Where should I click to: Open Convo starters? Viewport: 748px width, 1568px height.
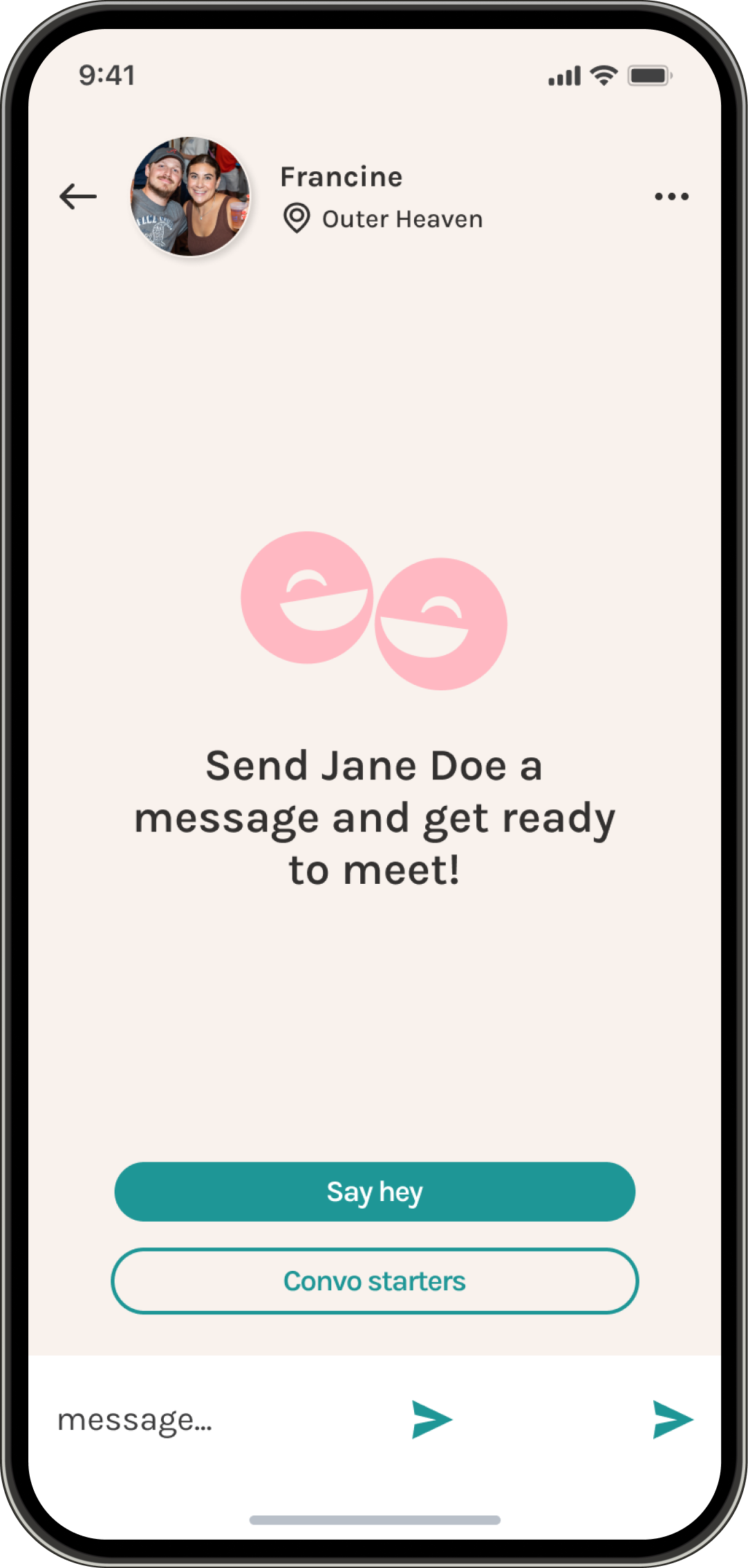pos(374,1281)
